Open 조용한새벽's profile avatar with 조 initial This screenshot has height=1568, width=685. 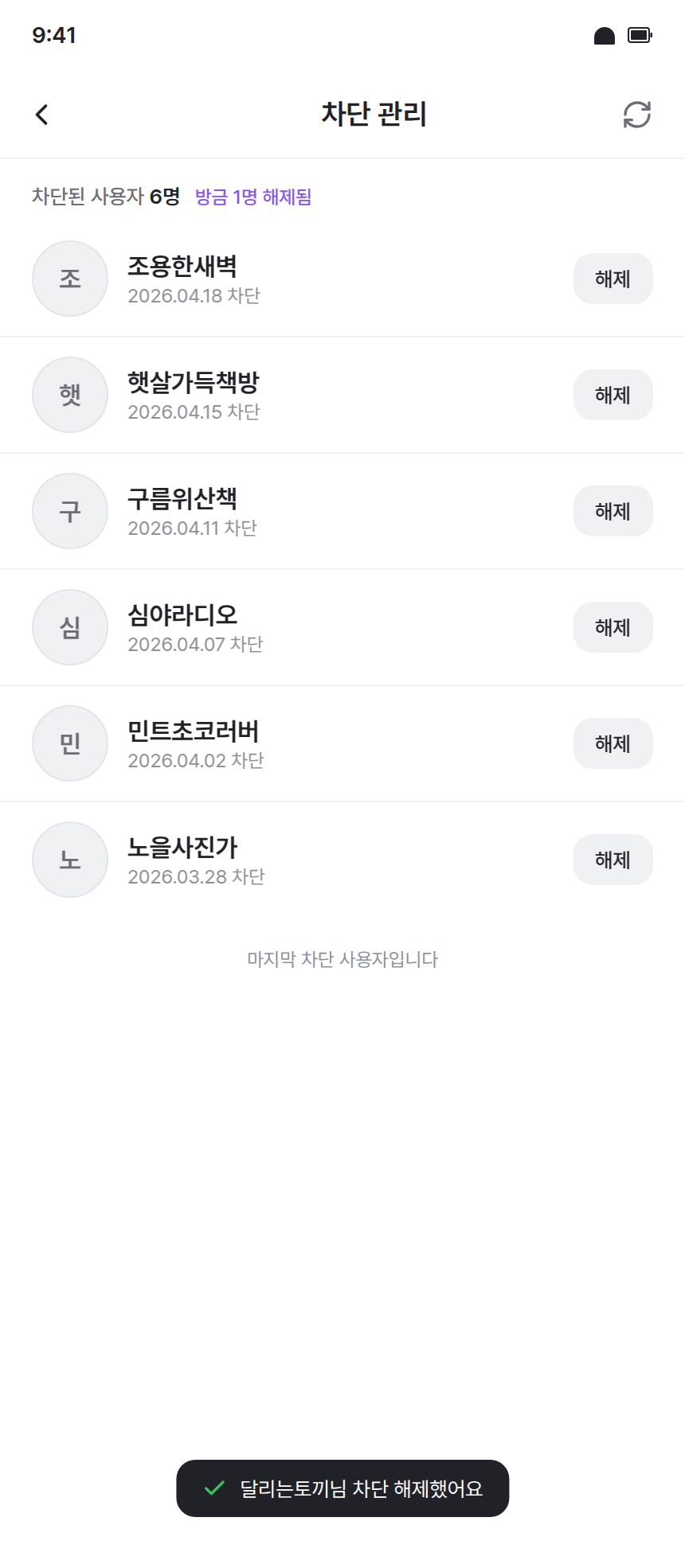tap(69, 279)
